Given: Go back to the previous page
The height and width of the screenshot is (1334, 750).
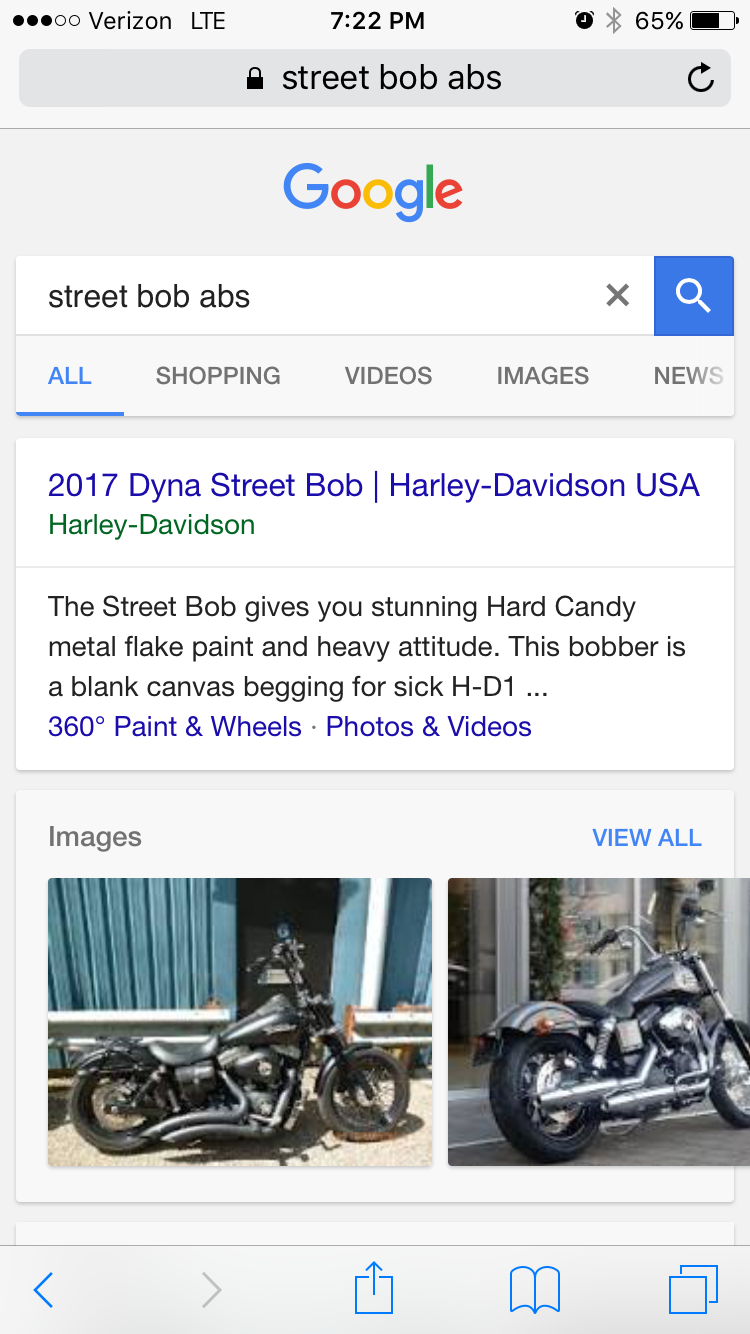Looking at the screenshot, I should (x=43, y=1290).
